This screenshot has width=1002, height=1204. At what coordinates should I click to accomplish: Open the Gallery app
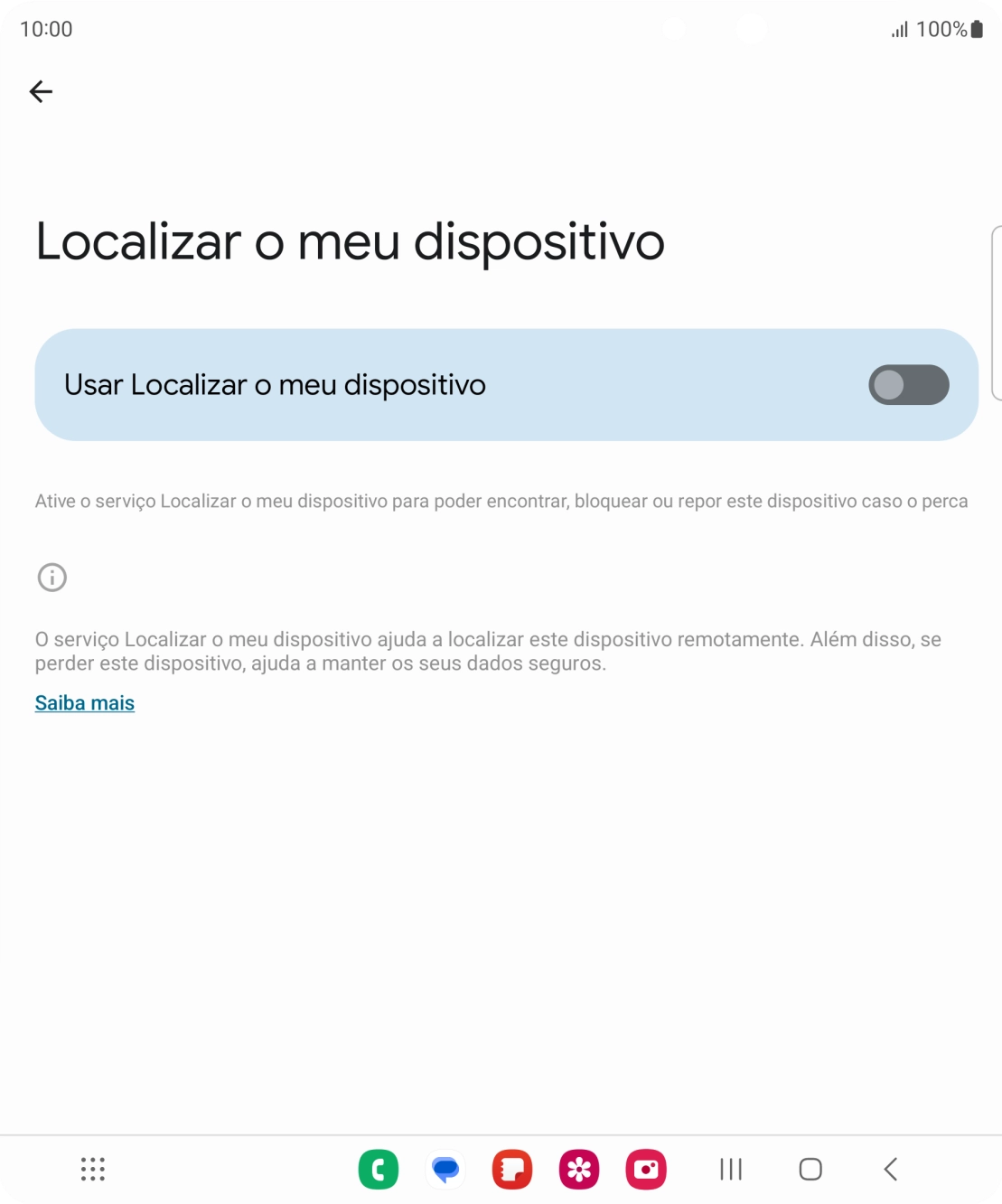click(x=579, y=1169)
